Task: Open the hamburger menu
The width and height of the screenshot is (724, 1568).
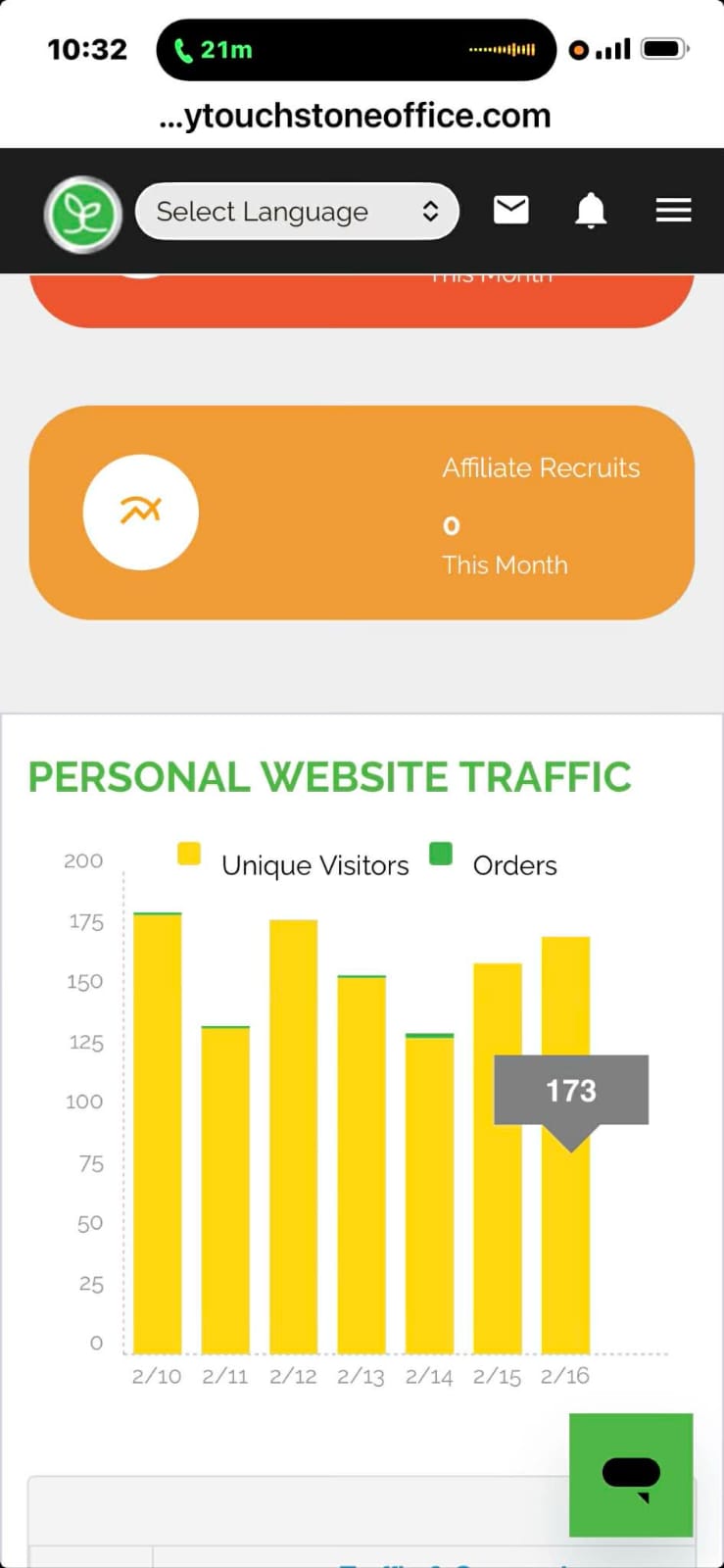Action: [673, 210]
